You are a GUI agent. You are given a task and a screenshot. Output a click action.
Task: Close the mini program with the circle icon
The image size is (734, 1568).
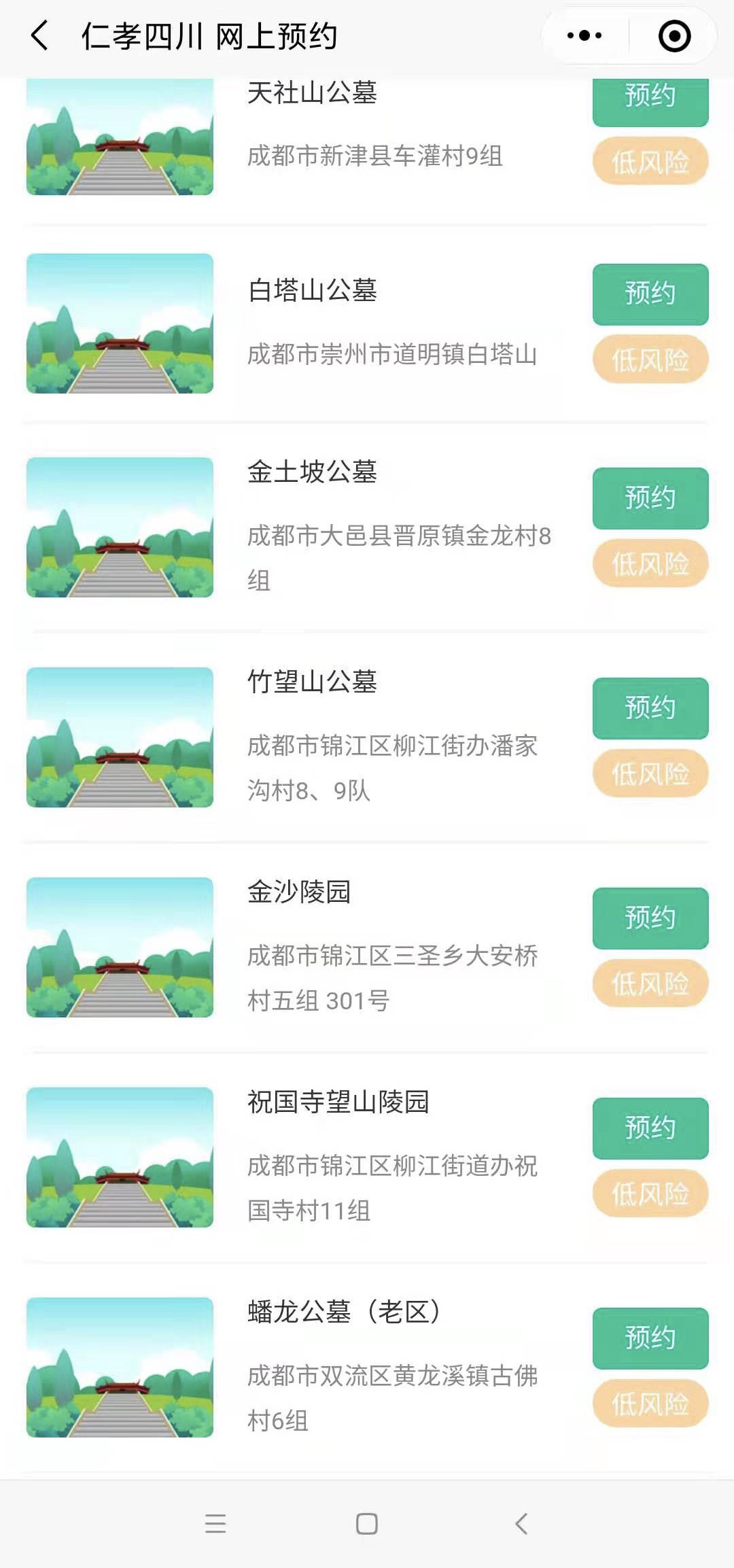674,35
